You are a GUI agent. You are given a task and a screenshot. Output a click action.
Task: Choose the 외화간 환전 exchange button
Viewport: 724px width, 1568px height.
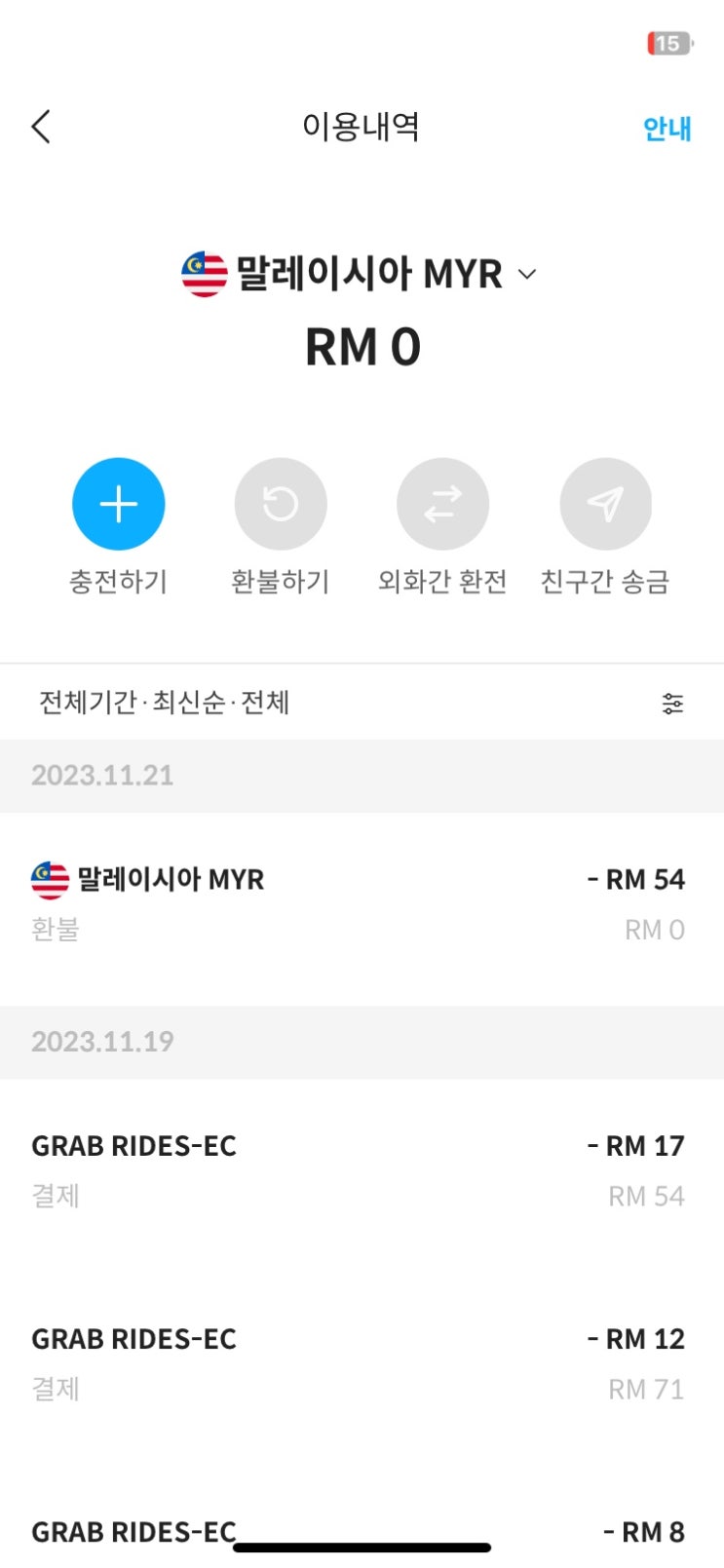(x=442, y=504)
